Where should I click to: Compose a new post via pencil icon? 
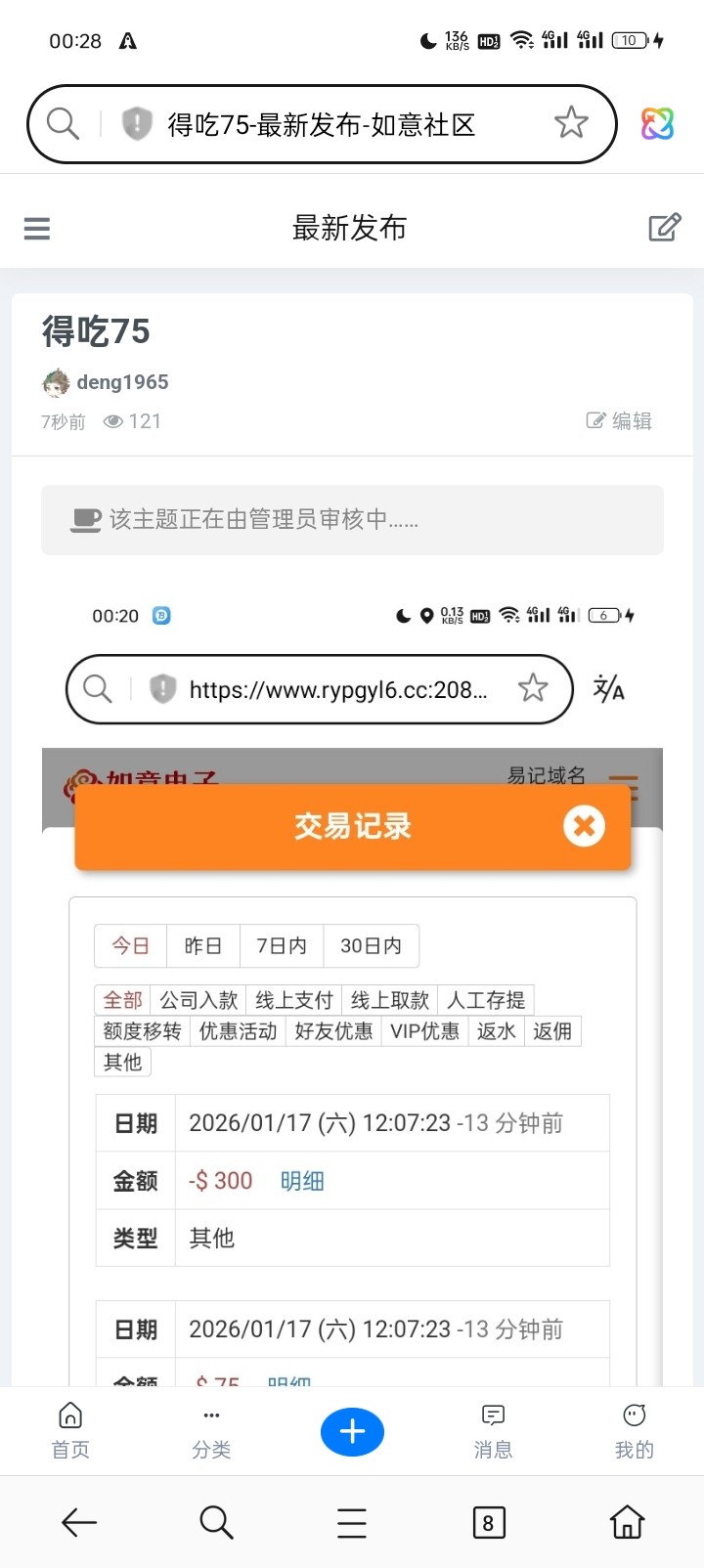point(665,228)
